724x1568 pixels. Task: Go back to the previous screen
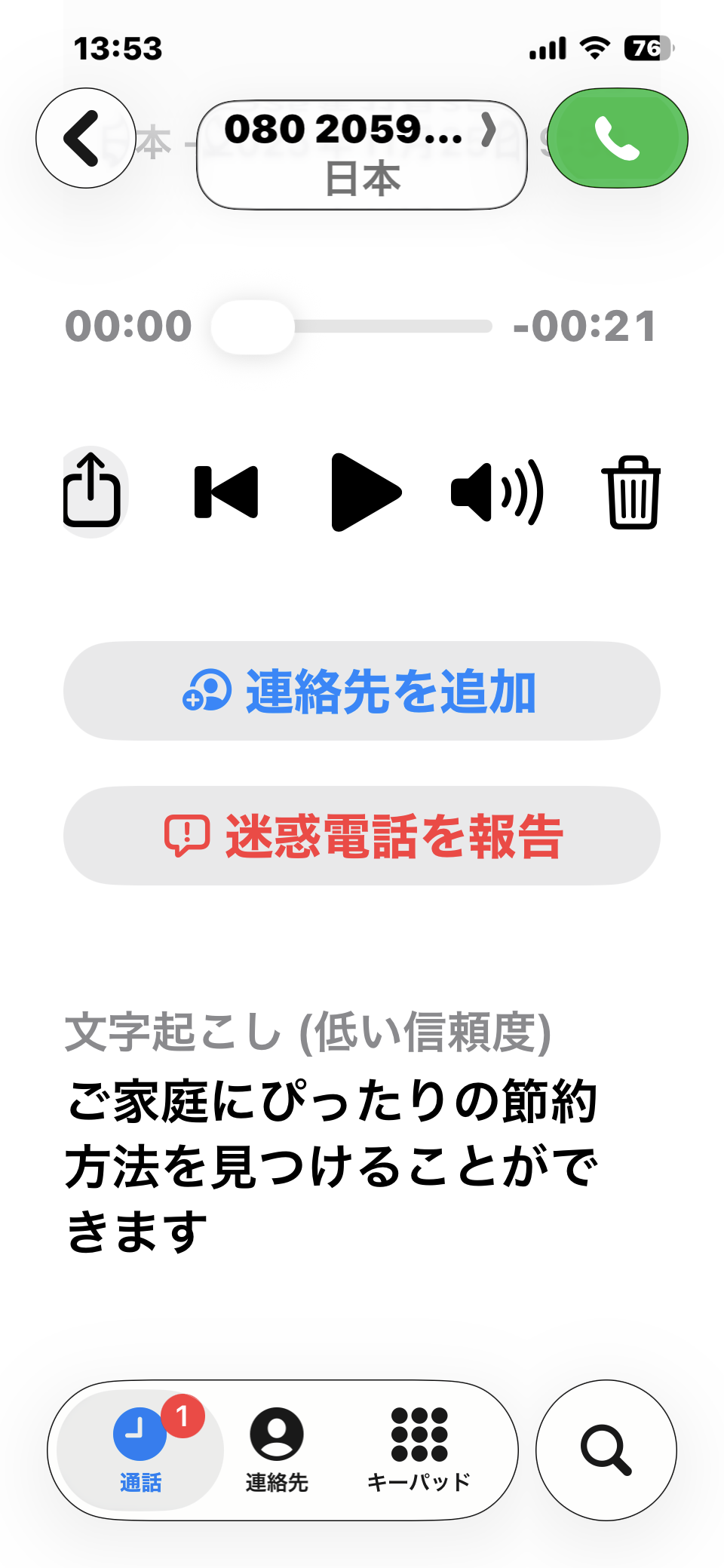click(86, 138)
